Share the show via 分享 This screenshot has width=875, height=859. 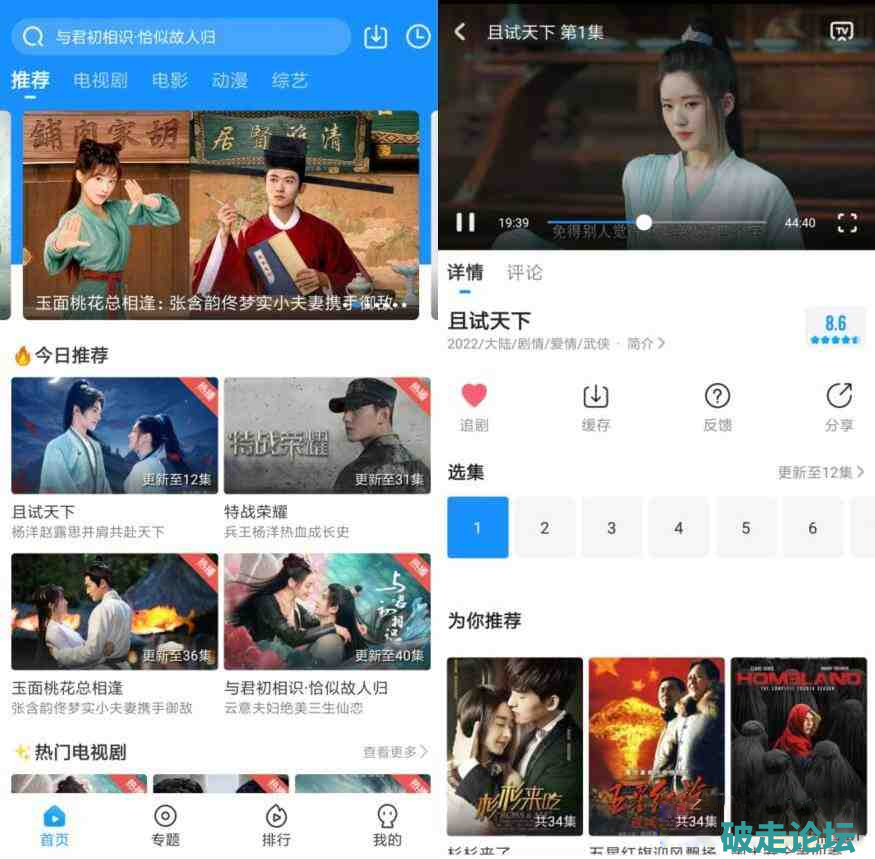839,406
